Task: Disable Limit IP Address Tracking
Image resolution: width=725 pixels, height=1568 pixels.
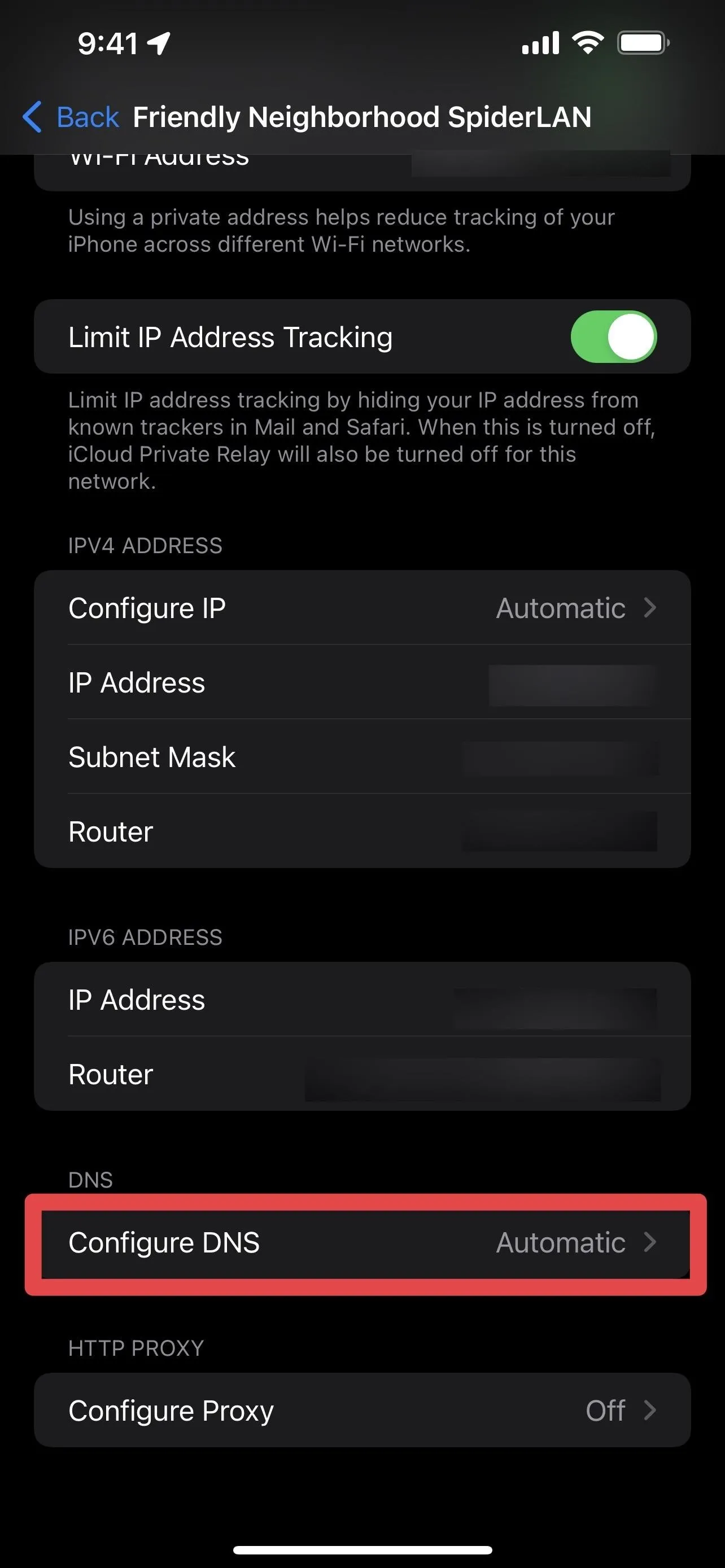Action: click(613, 336)
